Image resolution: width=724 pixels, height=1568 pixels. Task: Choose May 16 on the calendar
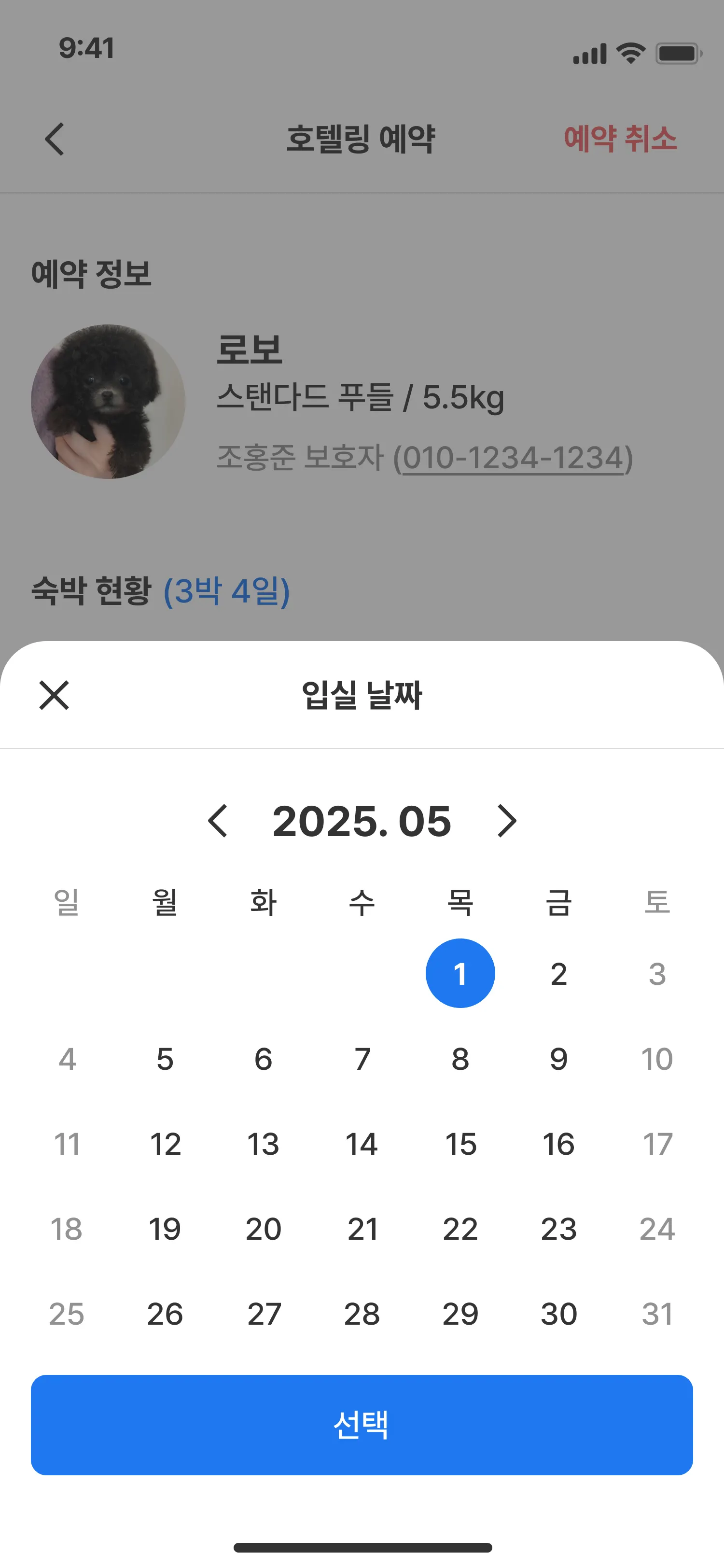tap(558, 1144)
